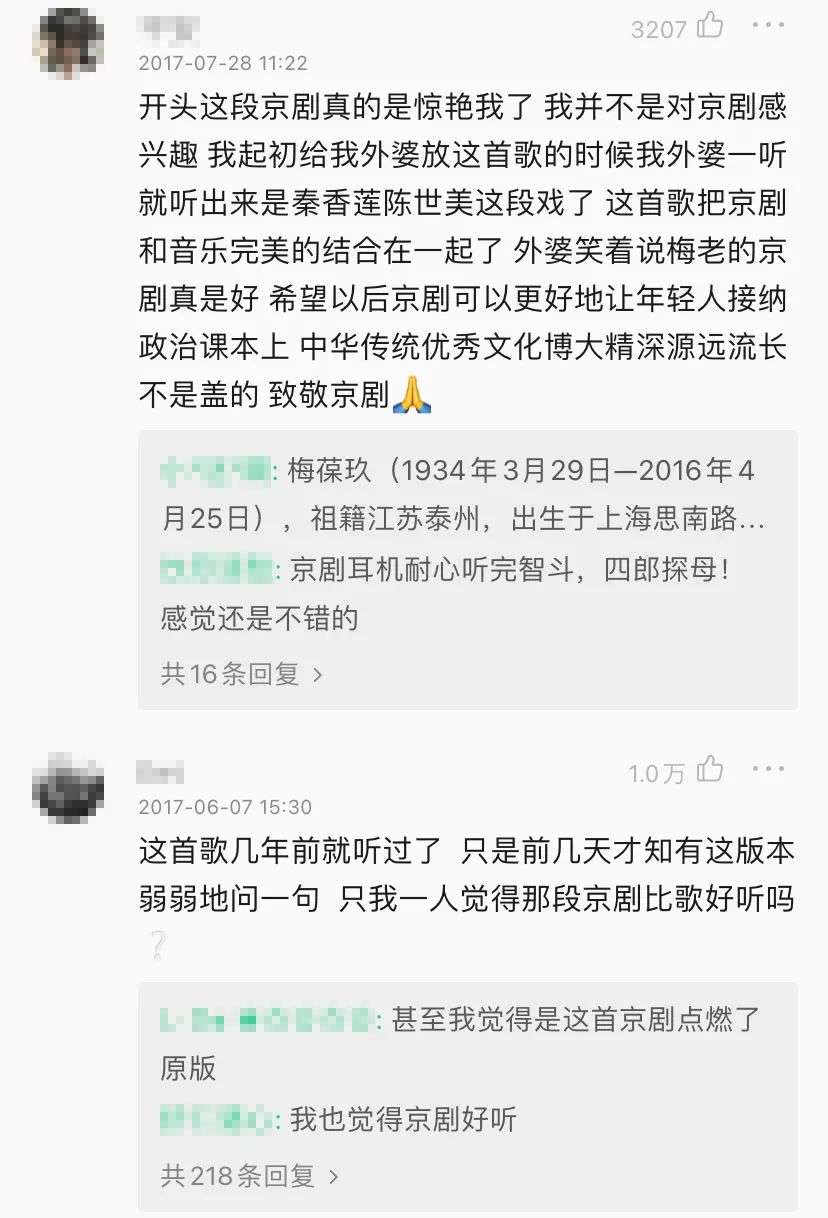This screenshot has height=1218, width=828.
Task: Expand 共218条回复 replies
Action: click(250, 1175)
